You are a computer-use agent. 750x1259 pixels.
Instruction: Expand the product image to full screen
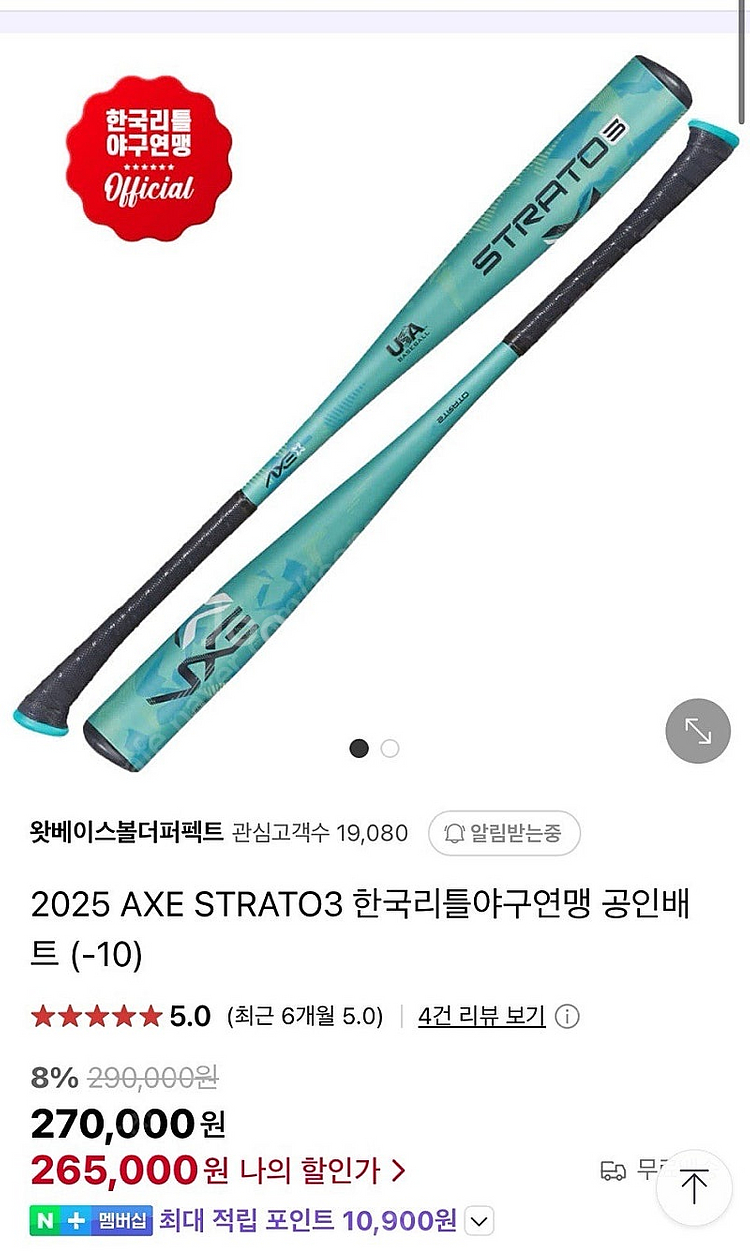(x=698, y=731)
